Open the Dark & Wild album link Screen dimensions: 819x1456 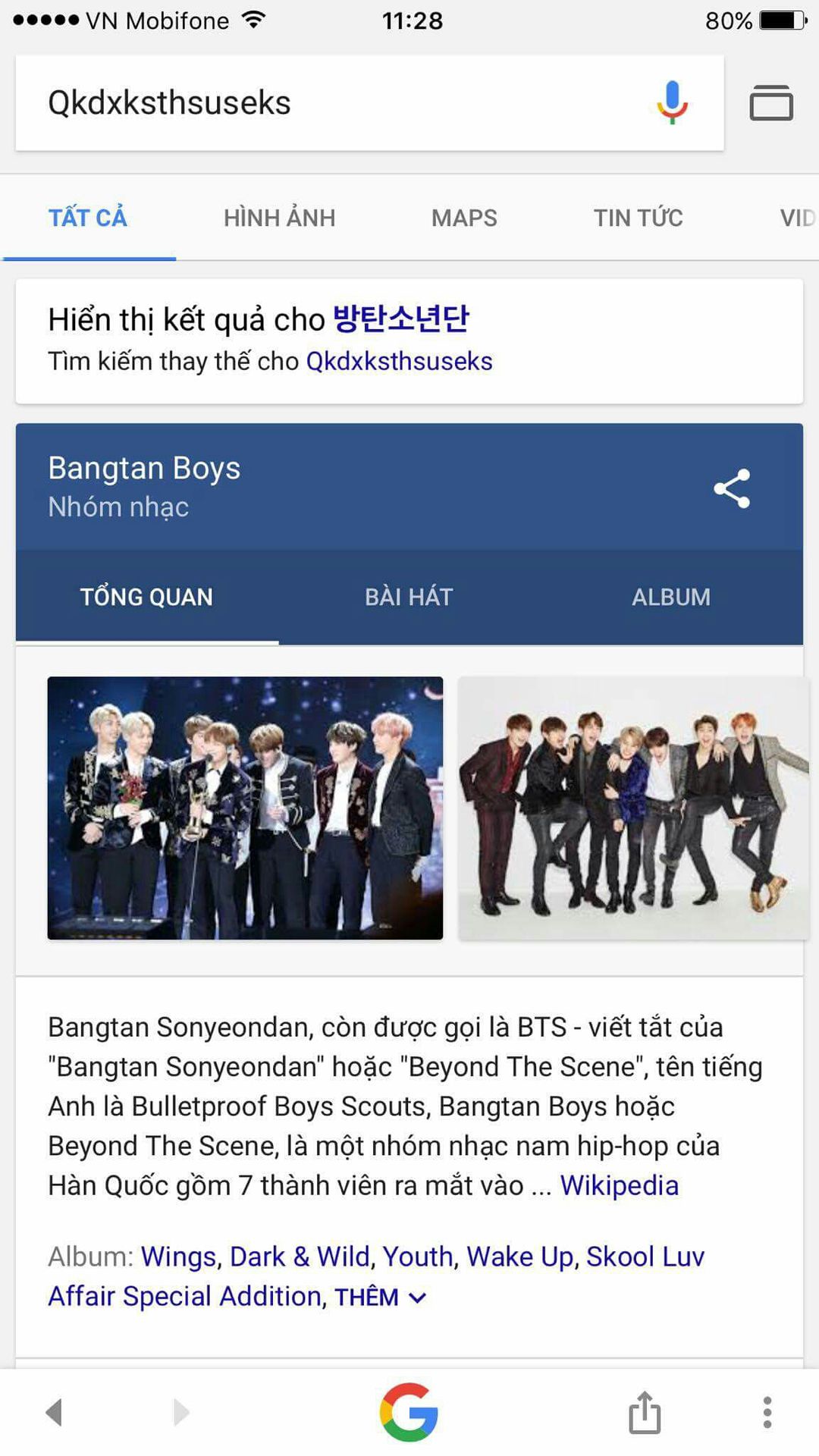(300, 1257)
